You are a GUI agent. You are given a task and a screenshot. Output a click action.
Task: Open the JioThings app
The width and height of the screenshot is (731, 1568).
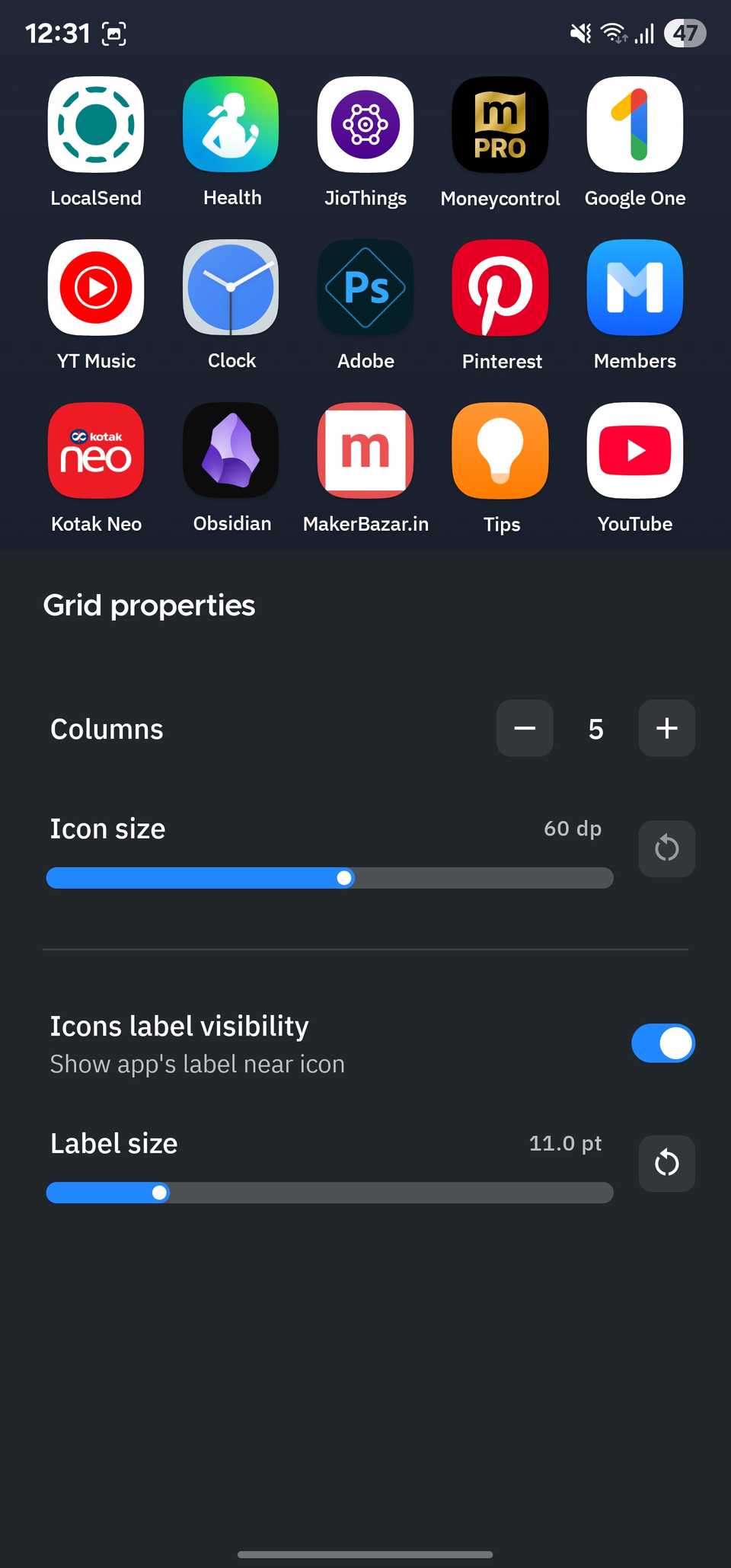365,124
